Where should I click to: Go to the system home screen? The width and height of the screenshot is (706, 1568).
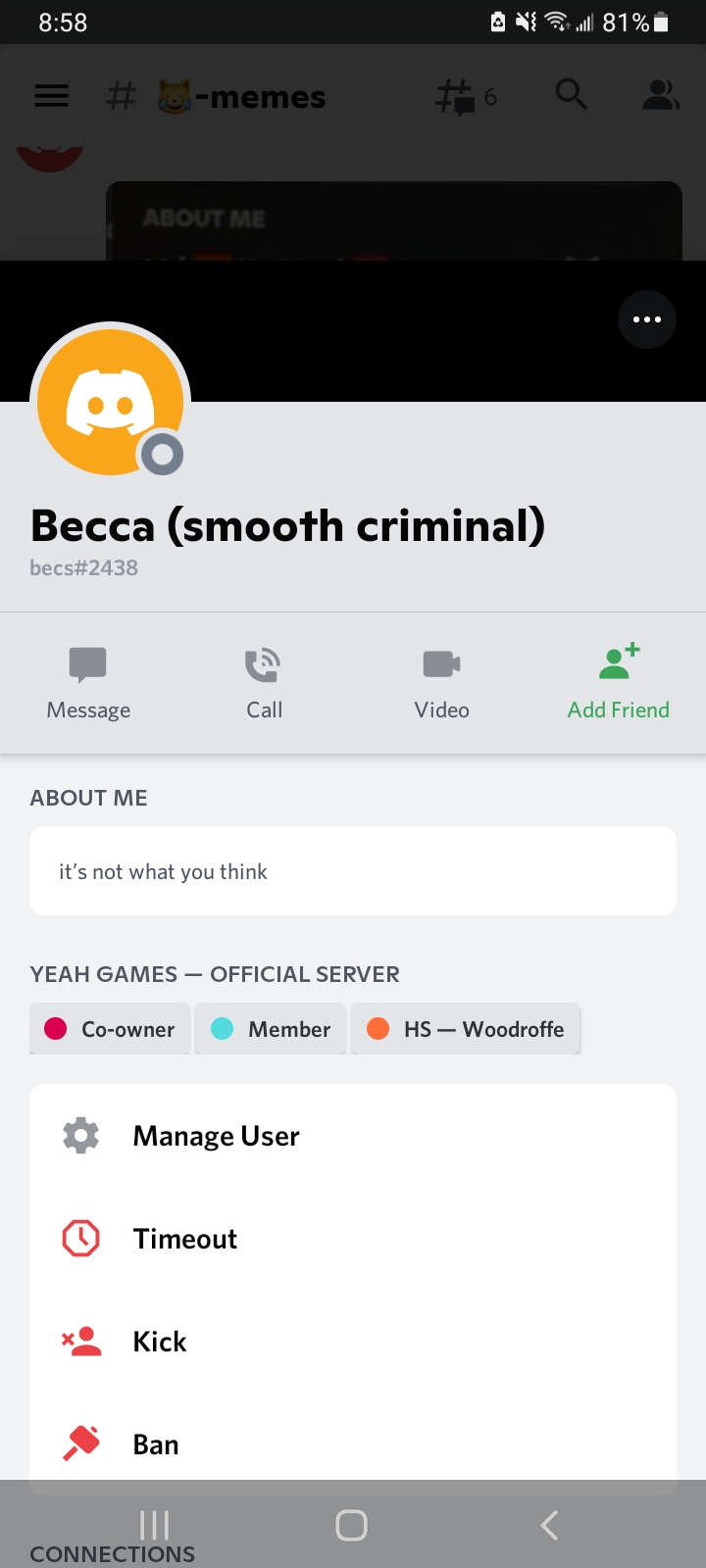351,1525
